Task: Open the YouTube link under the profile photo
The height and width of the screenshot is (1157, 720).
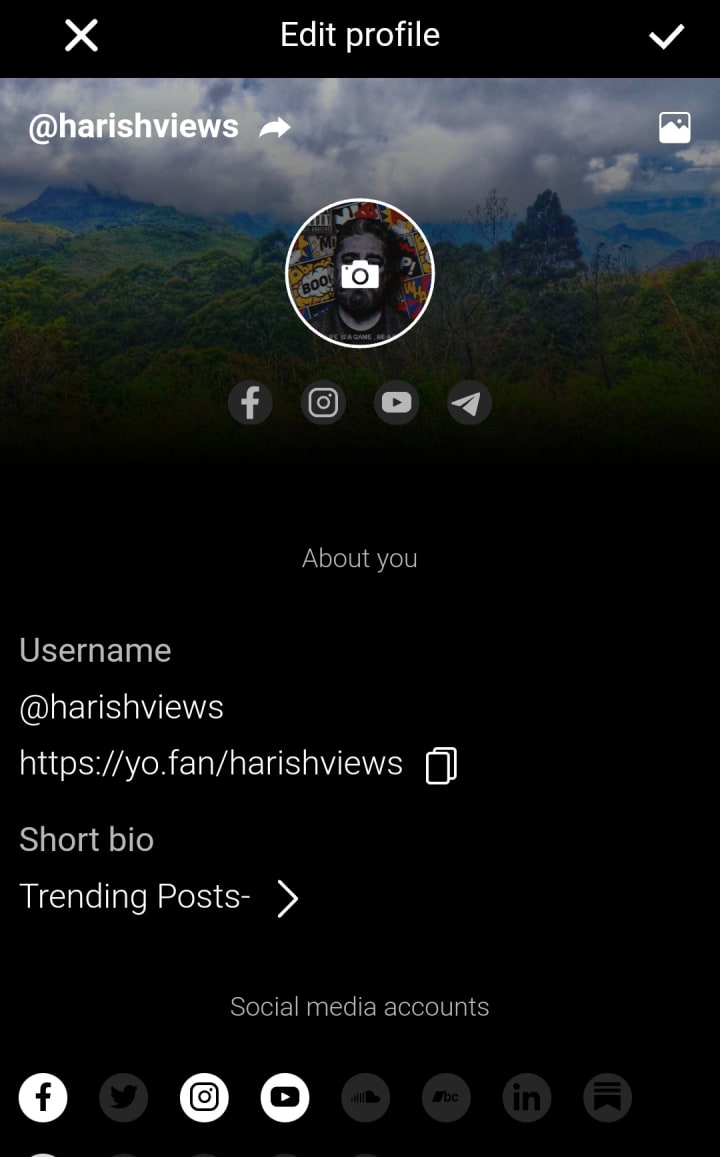Action: click(x=396, y=403)
